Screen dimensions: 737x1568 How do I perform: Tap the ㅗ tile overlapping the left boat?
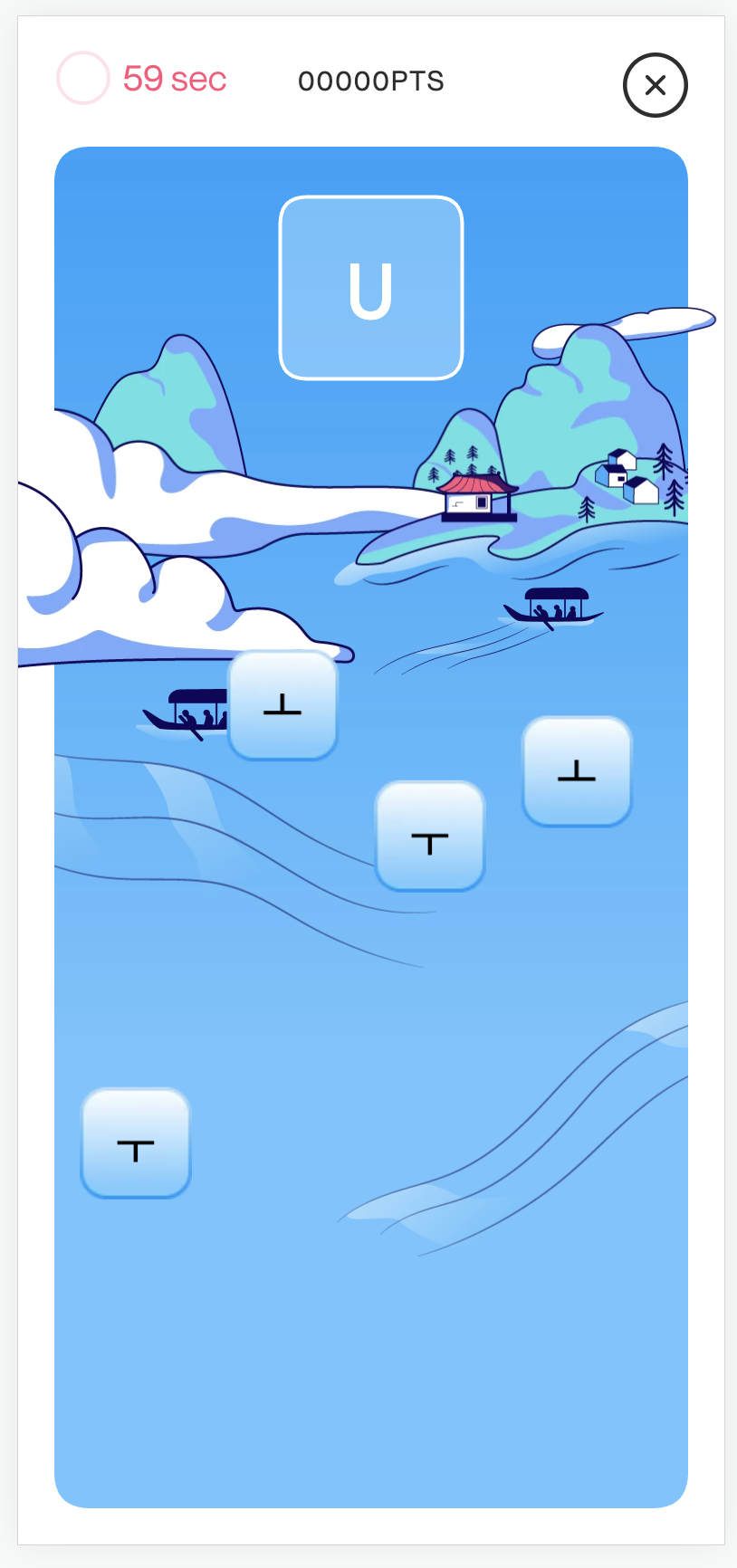click(x=282, y=705)
